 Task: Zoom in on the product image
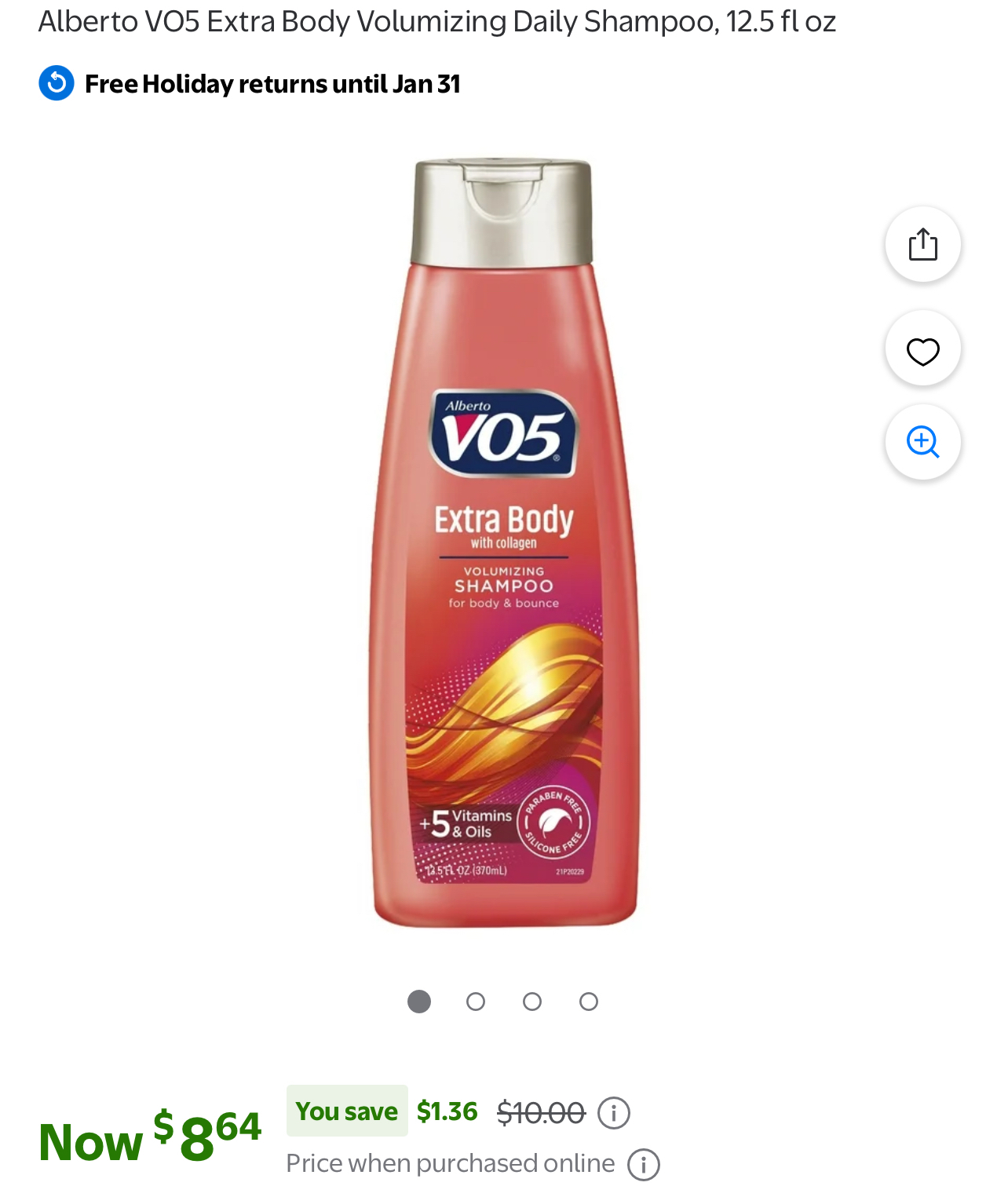(x=922, y=442)
